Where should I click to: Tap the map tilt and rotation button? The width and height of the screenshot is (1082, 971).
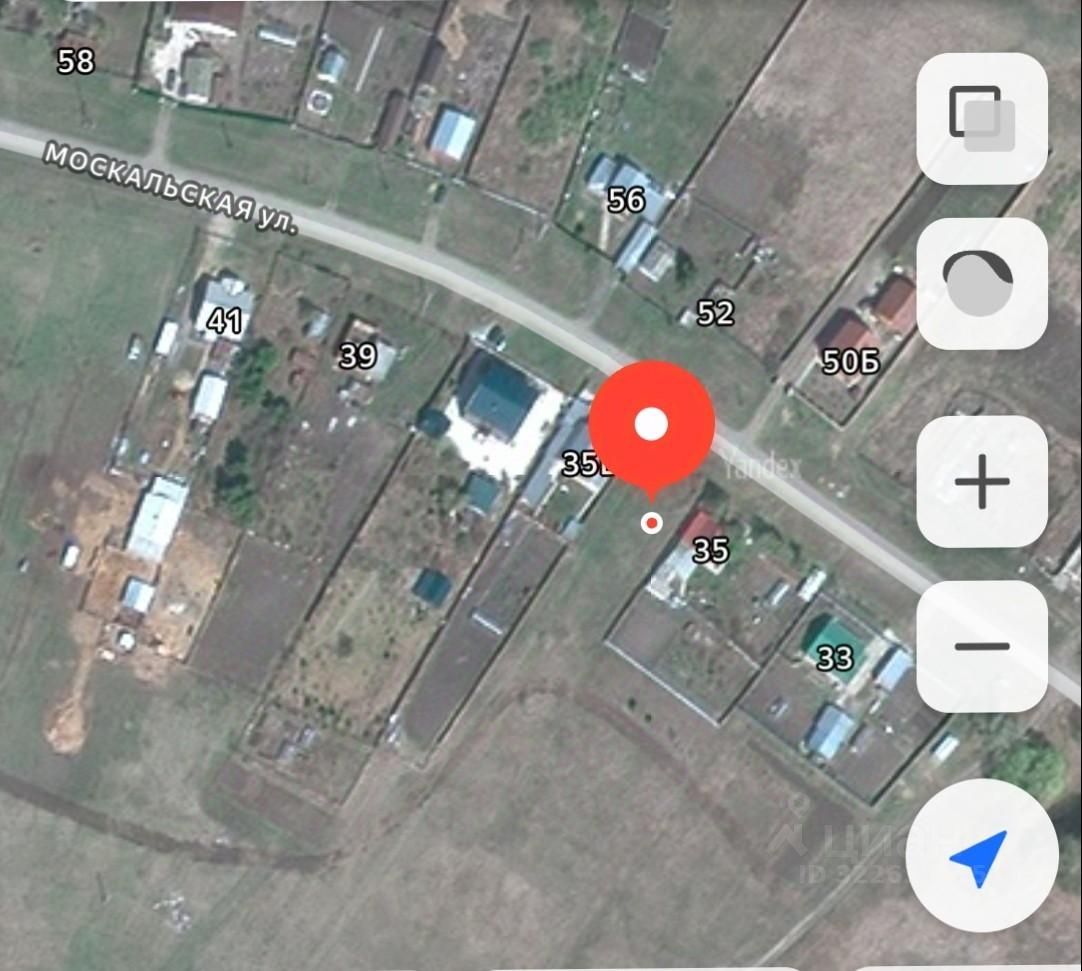981,283
